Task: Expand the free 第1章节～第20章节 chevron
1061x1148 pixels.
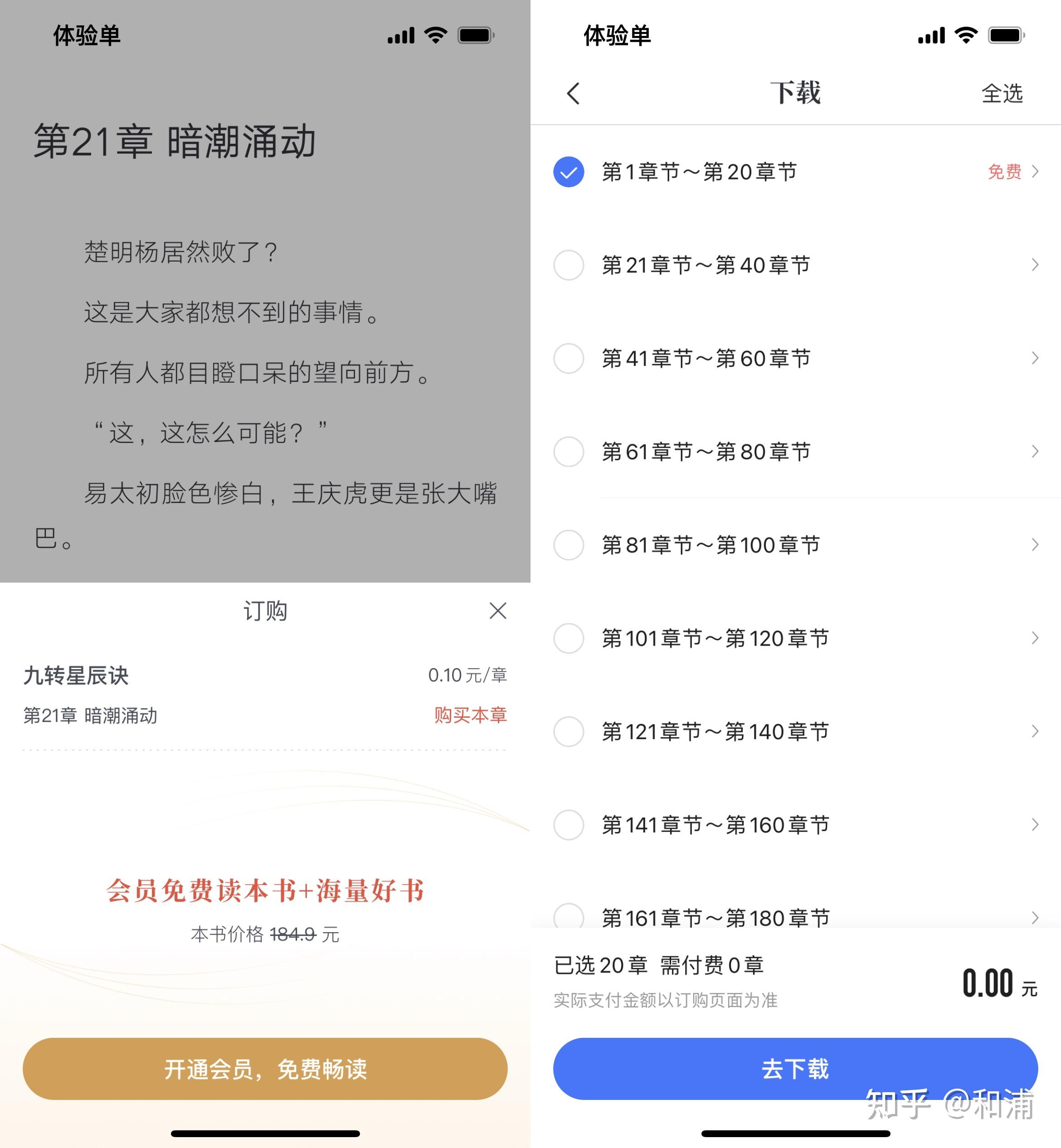Action: point(1035,172)
